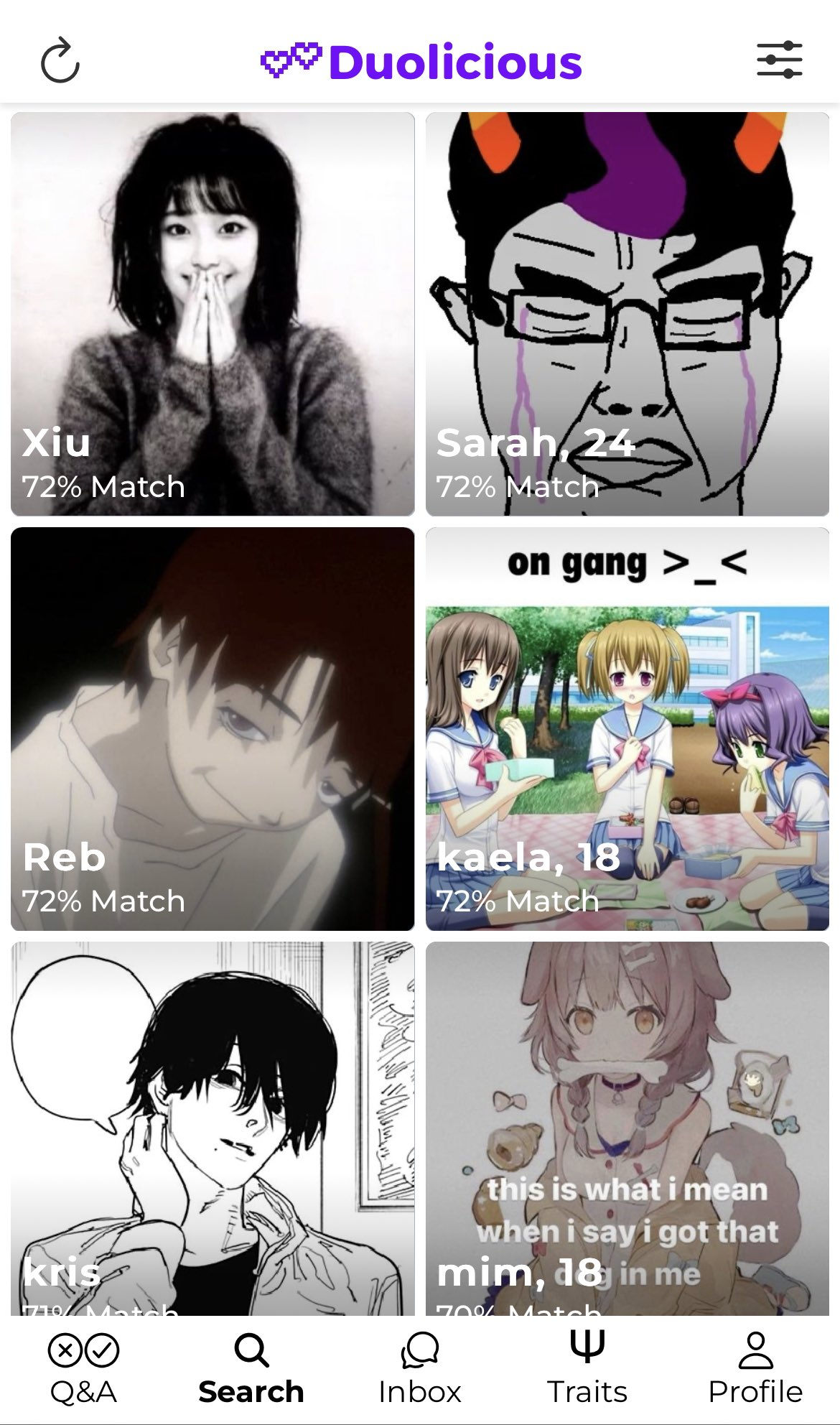View Sarah, 24 profile card
This screenshot has width=840, height=1425.
click(627, 314)
